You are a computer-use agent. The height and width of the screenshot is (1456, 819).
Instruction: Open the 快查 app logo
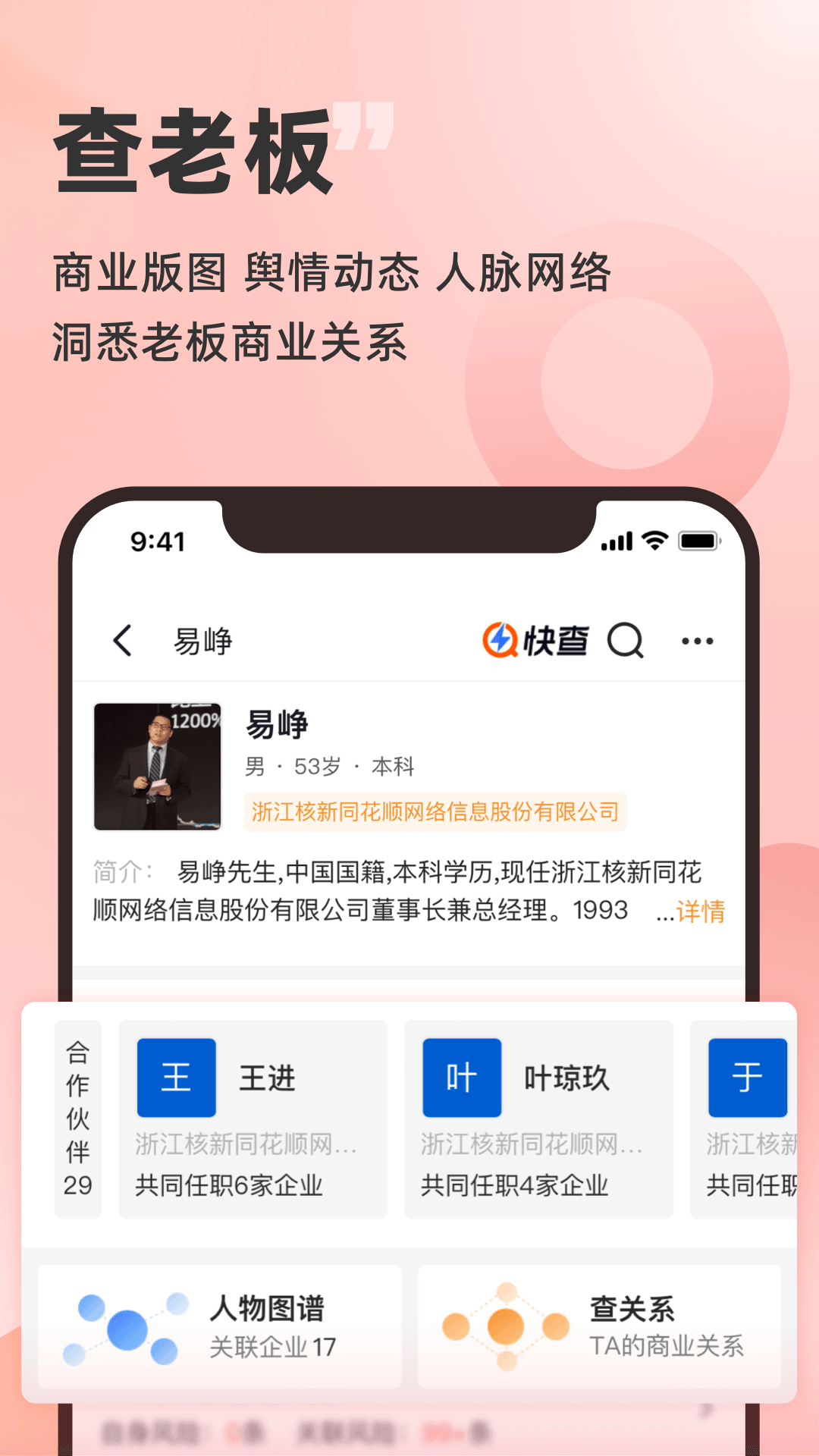point(538,641)
